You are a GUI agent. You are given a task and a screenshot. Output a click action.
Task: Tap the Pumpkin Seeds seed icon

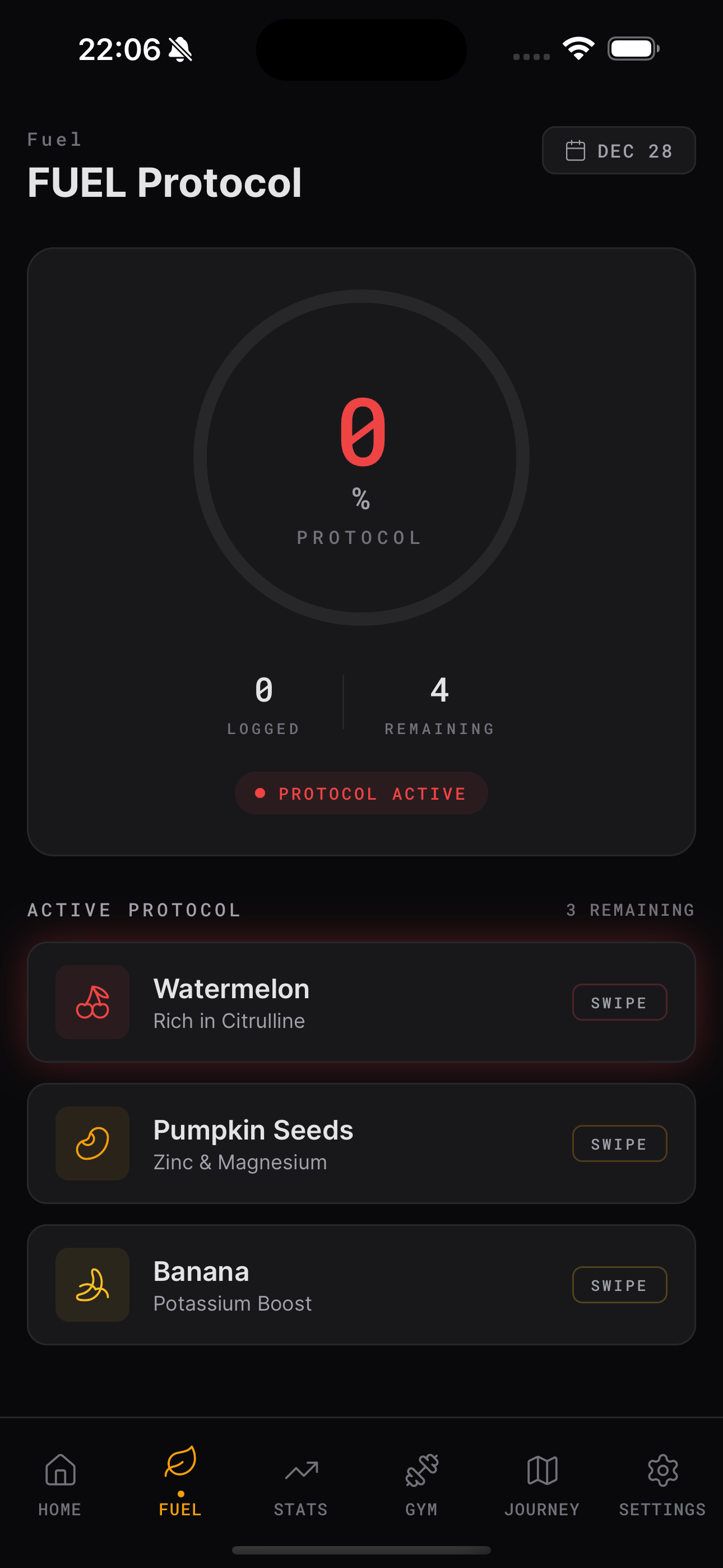(x=92, y=1143)
